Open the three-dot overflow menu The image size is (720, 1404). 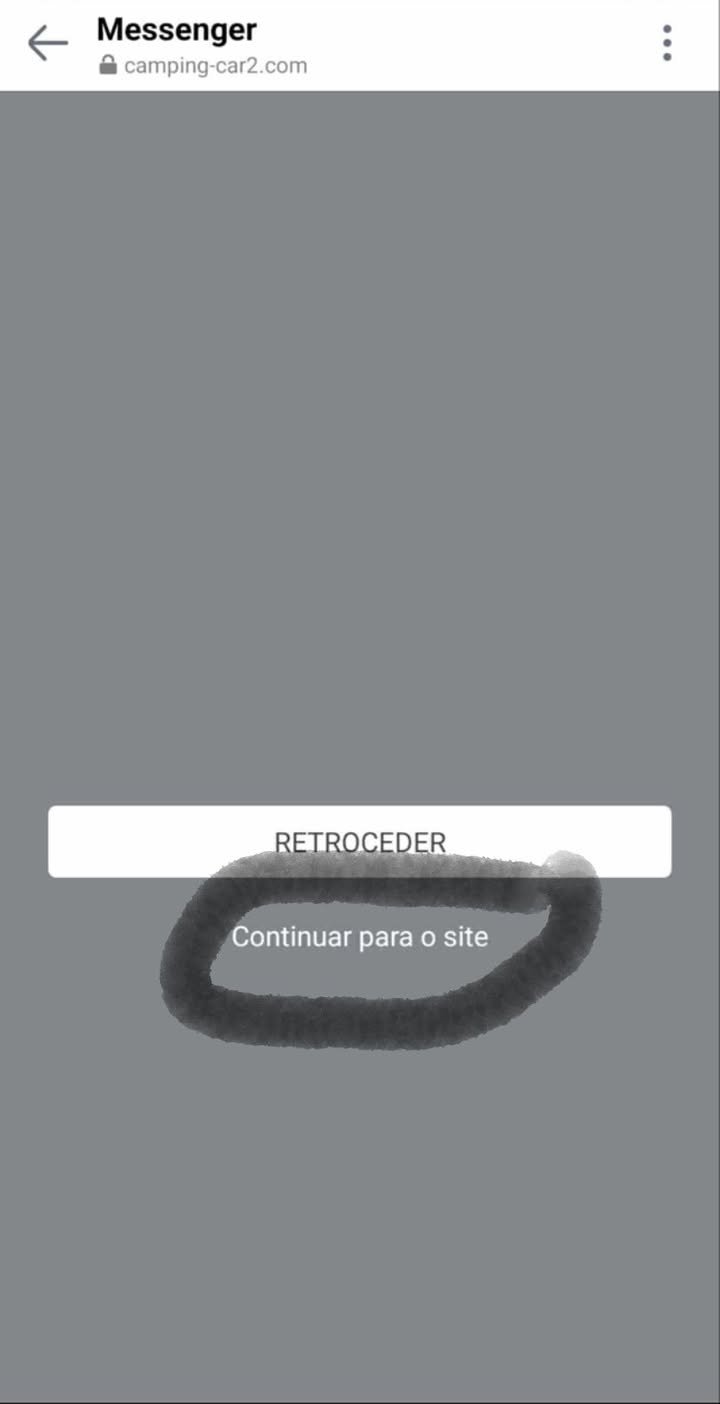(x=667, y=43)
